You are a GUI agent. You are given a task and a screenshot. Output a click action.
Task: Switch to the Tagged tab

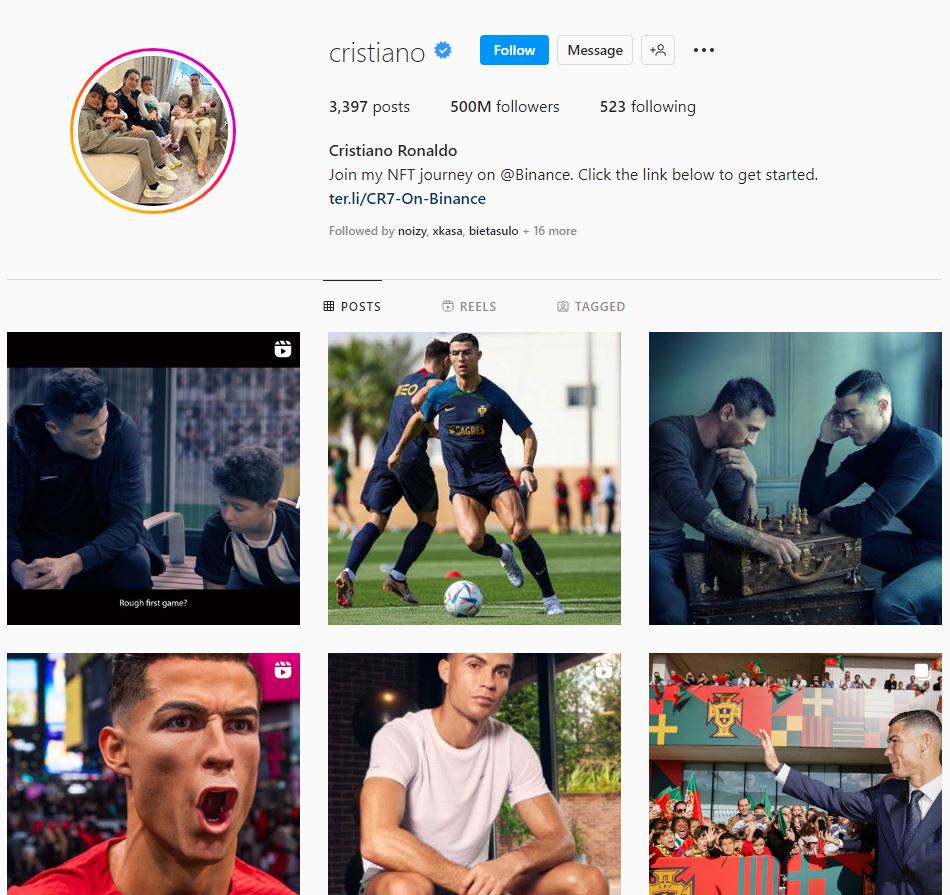(591, 307)
